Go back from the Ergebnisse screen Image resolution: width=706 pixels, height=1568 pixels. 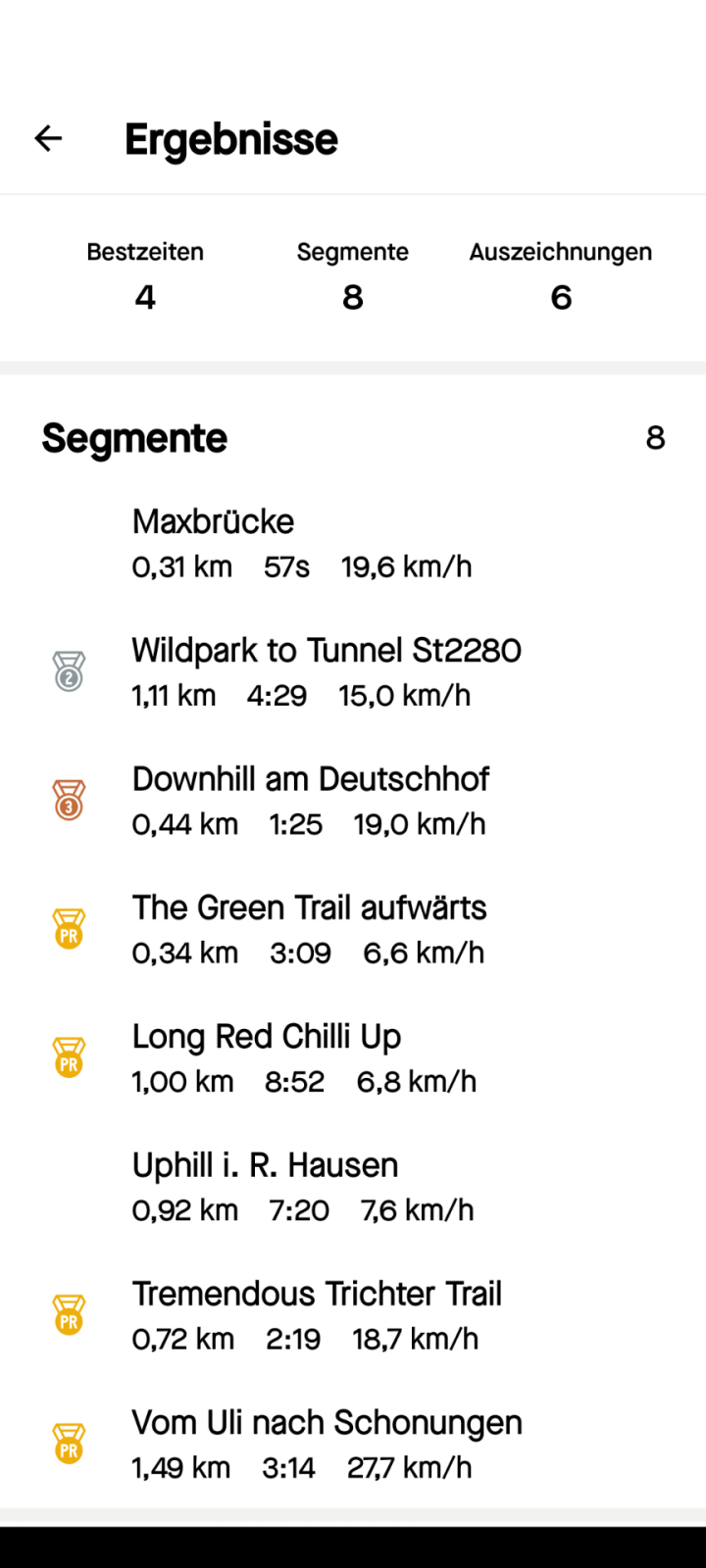[x=48, y=139]
